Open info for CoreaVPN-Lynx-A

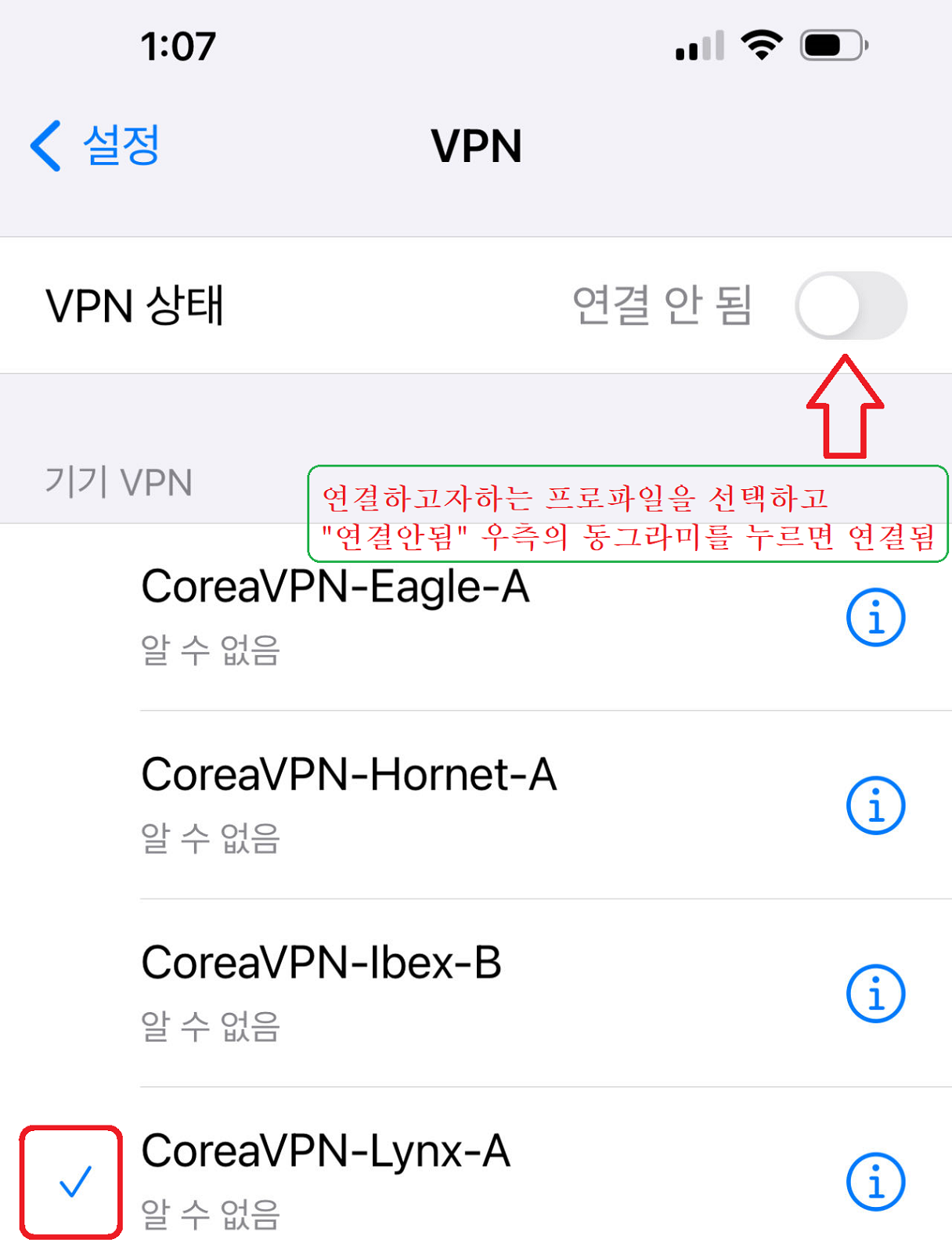[x=875, y=1181]
